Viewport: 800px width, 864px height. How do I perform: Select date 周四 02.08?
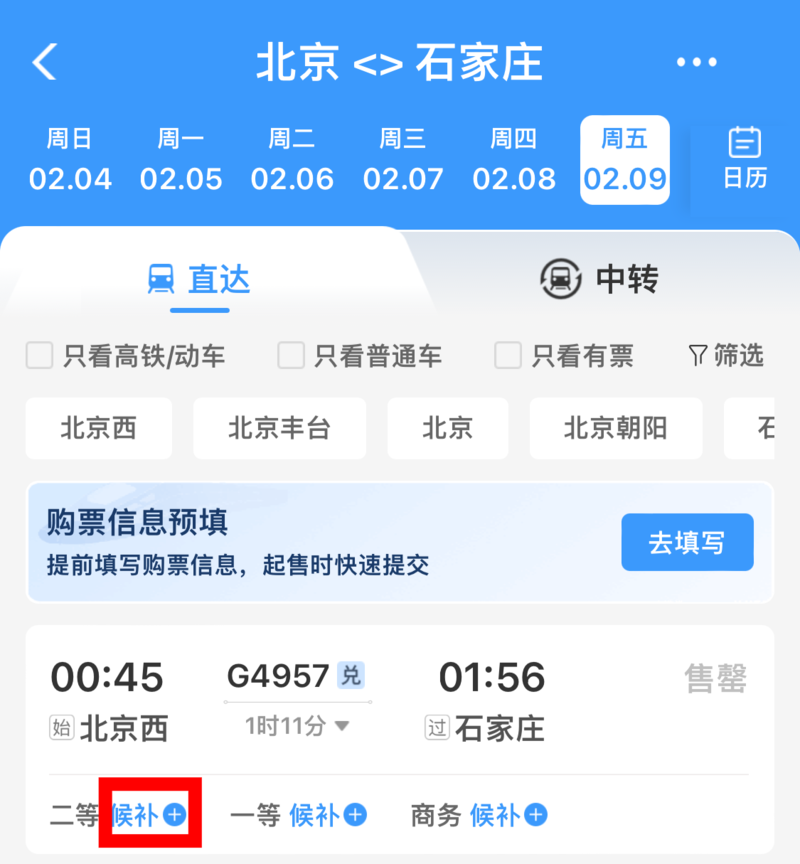tap(514, 160)
